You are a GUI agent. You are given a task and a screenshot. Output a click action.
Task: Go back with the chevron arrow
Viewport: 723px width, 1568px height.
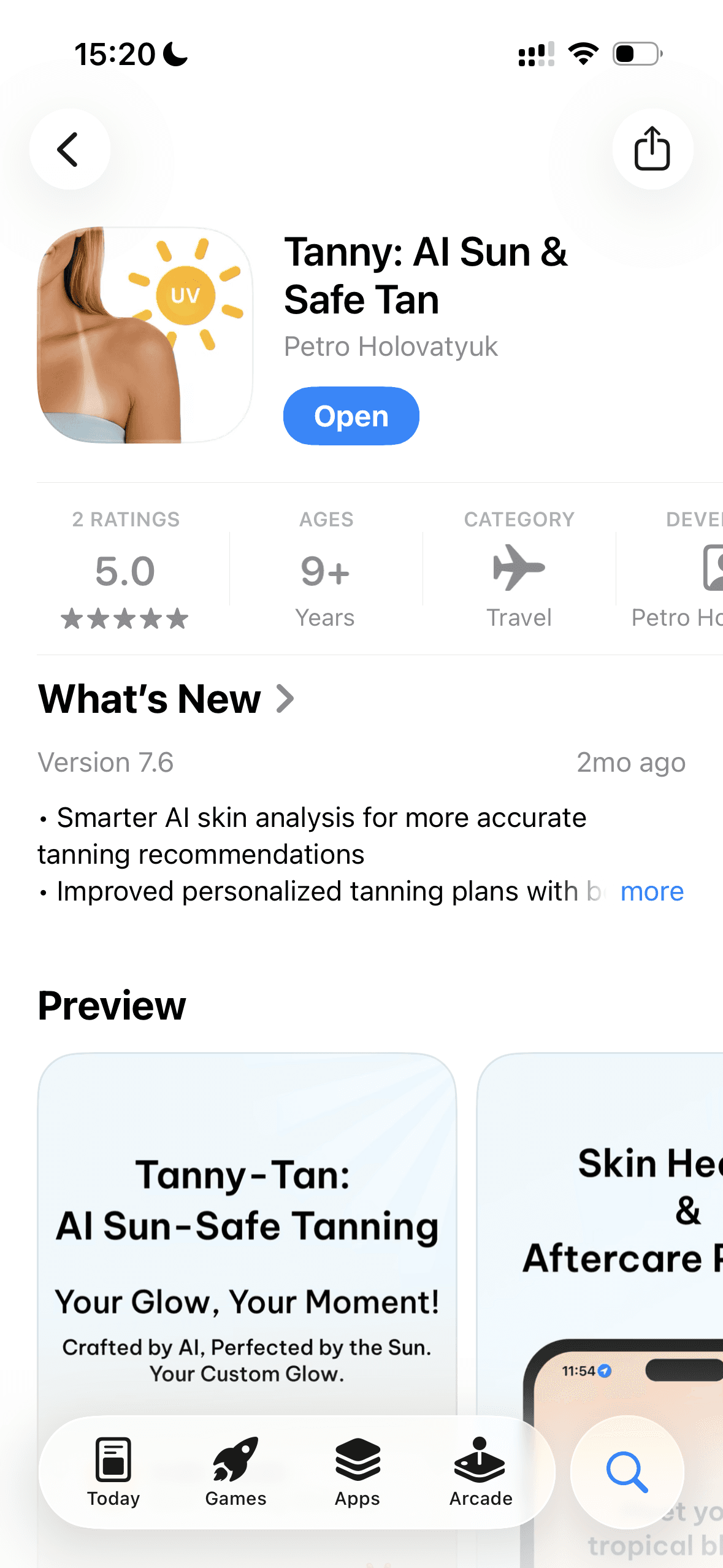(x=69, y=149)
